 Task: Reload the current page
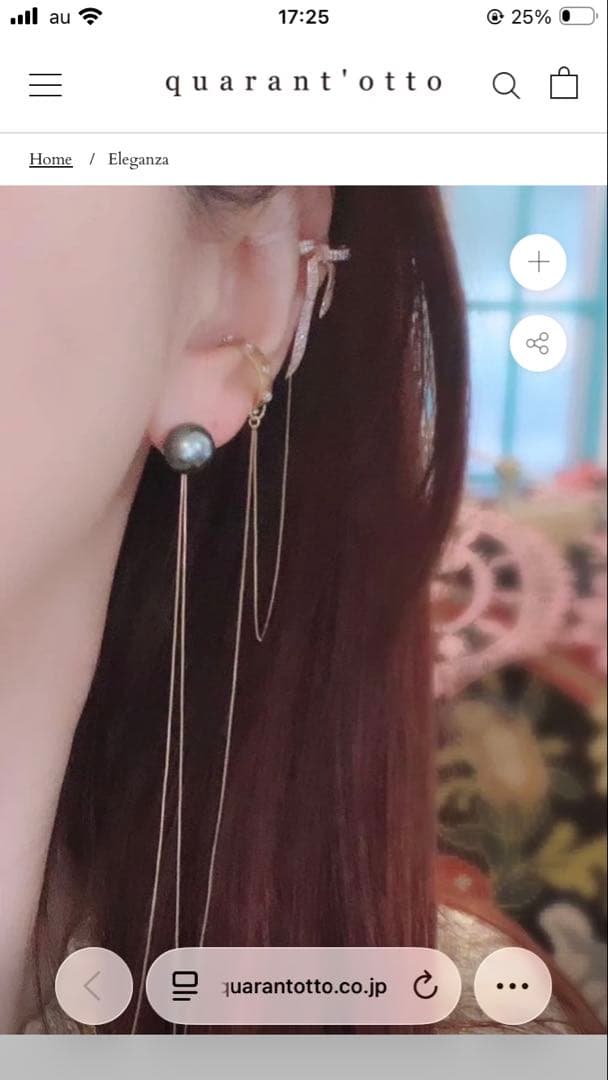[x=425, y=987]
